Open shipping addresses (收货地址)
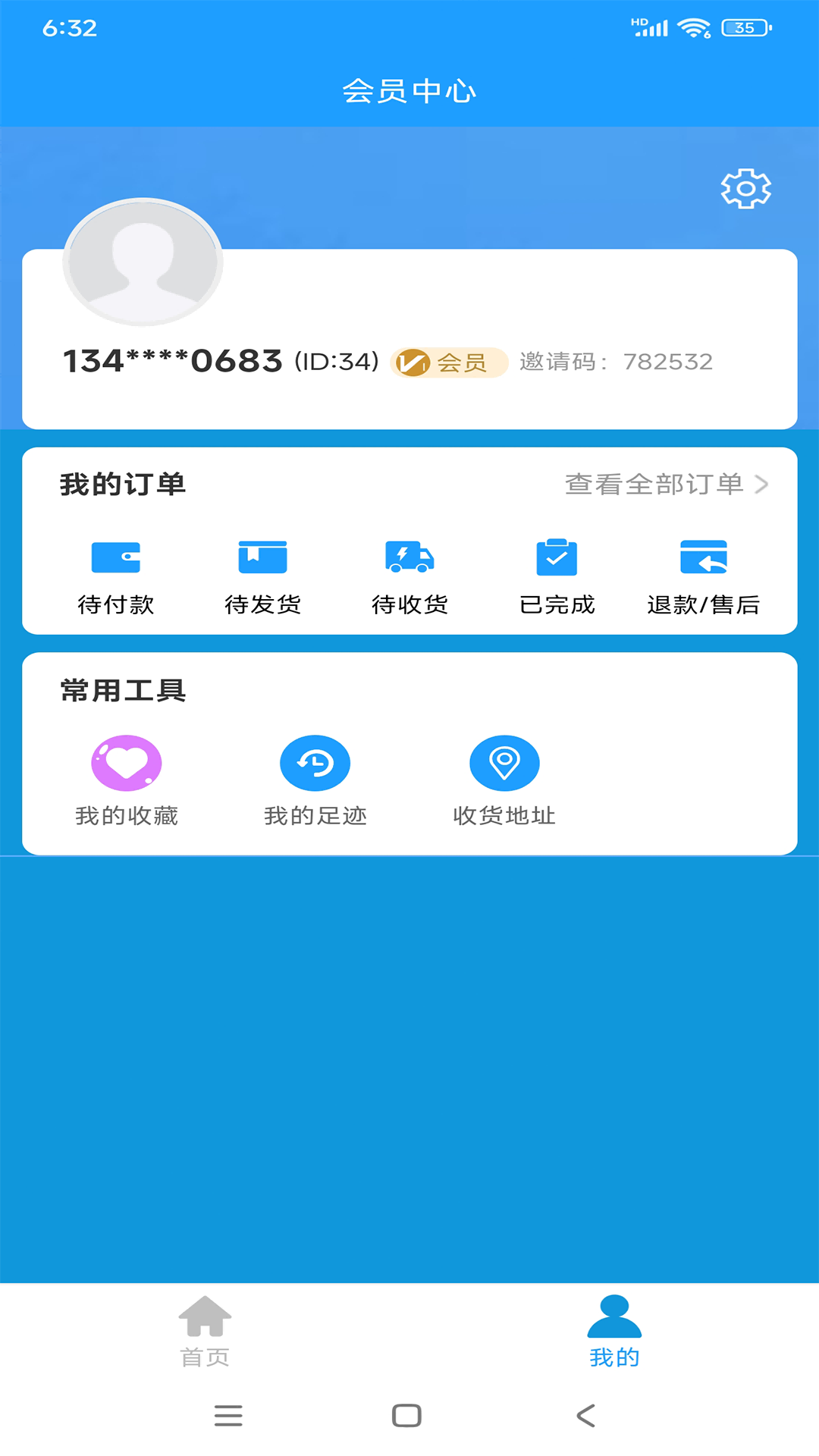The width and height of the screenshot is (819, 1456). pos(504,780)
